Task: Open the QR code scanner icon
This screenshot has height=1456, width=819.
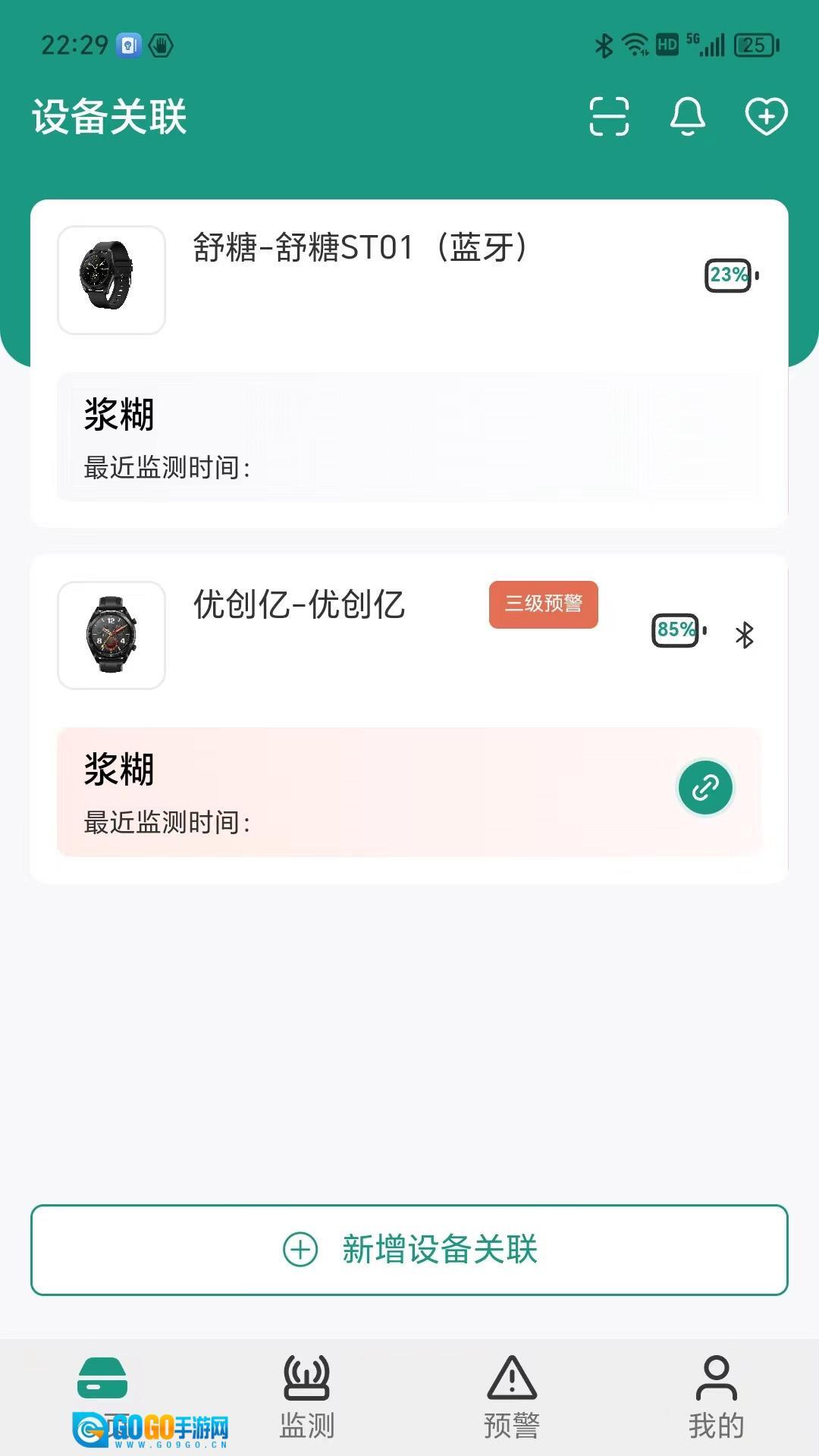Action: click(x=610, y=118)
